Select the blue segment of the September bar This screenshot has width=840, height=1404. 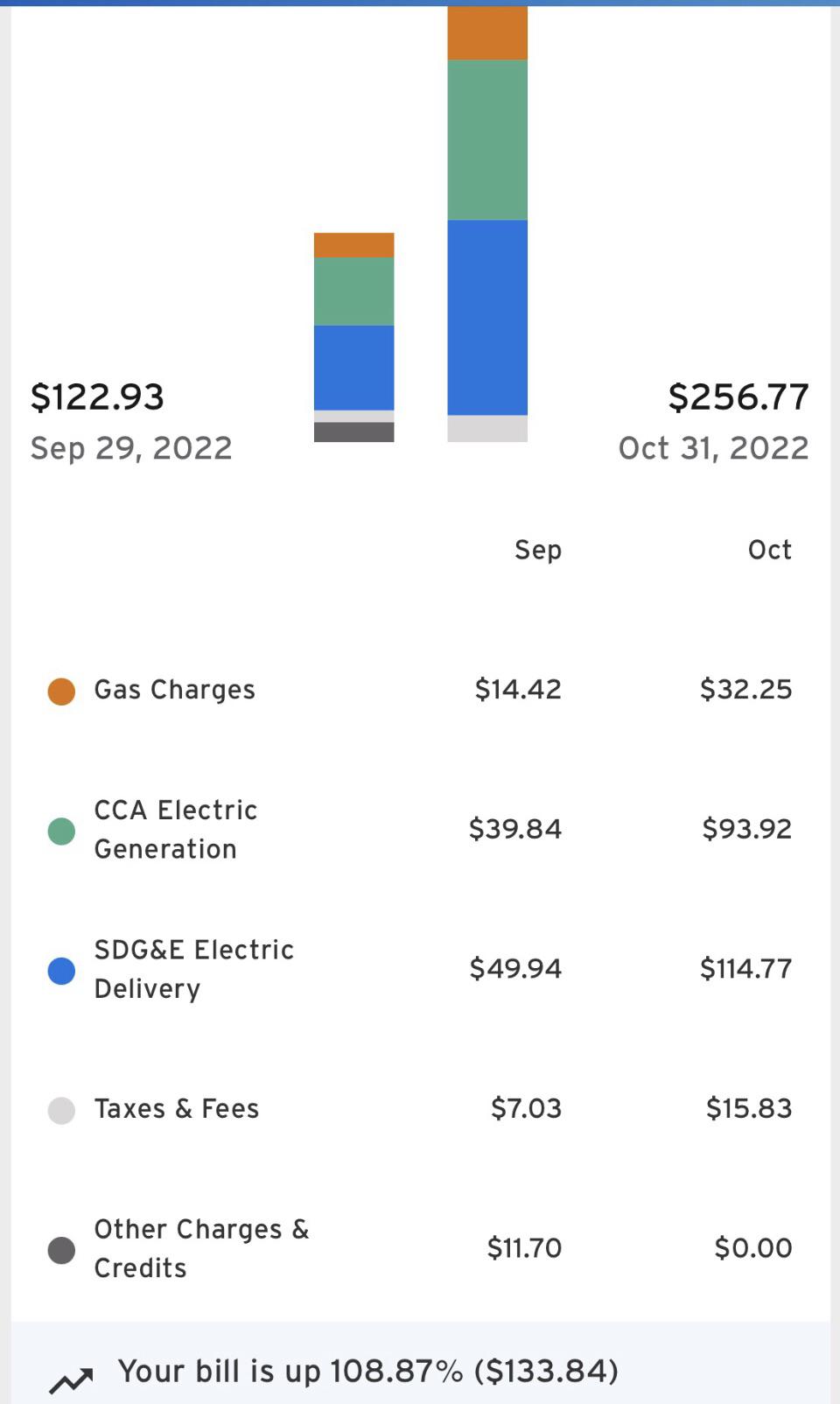(353, 368)
